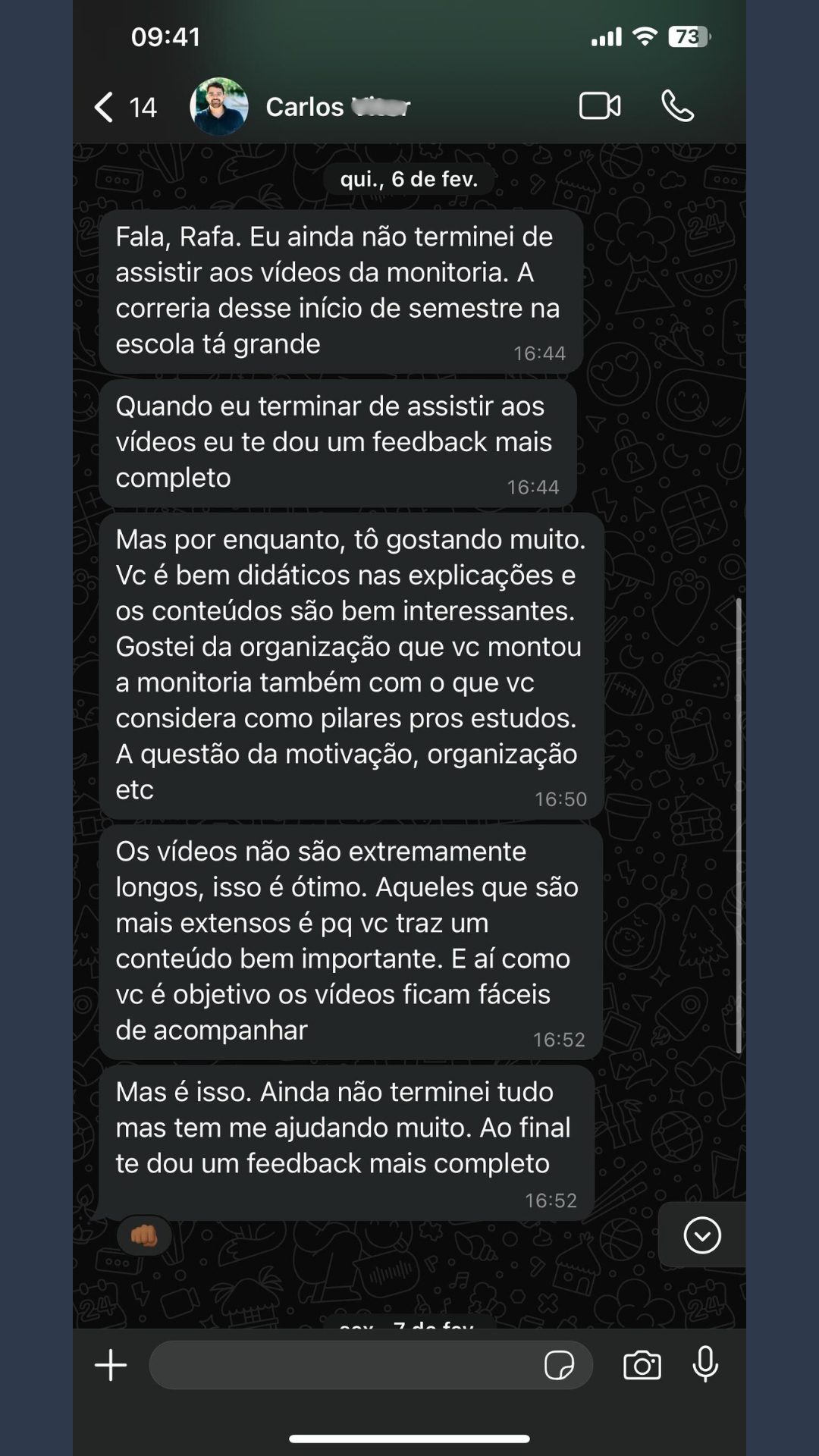Focus the message text field
This screenshot has height=1456, width=819.
[x=341, y=1365]
